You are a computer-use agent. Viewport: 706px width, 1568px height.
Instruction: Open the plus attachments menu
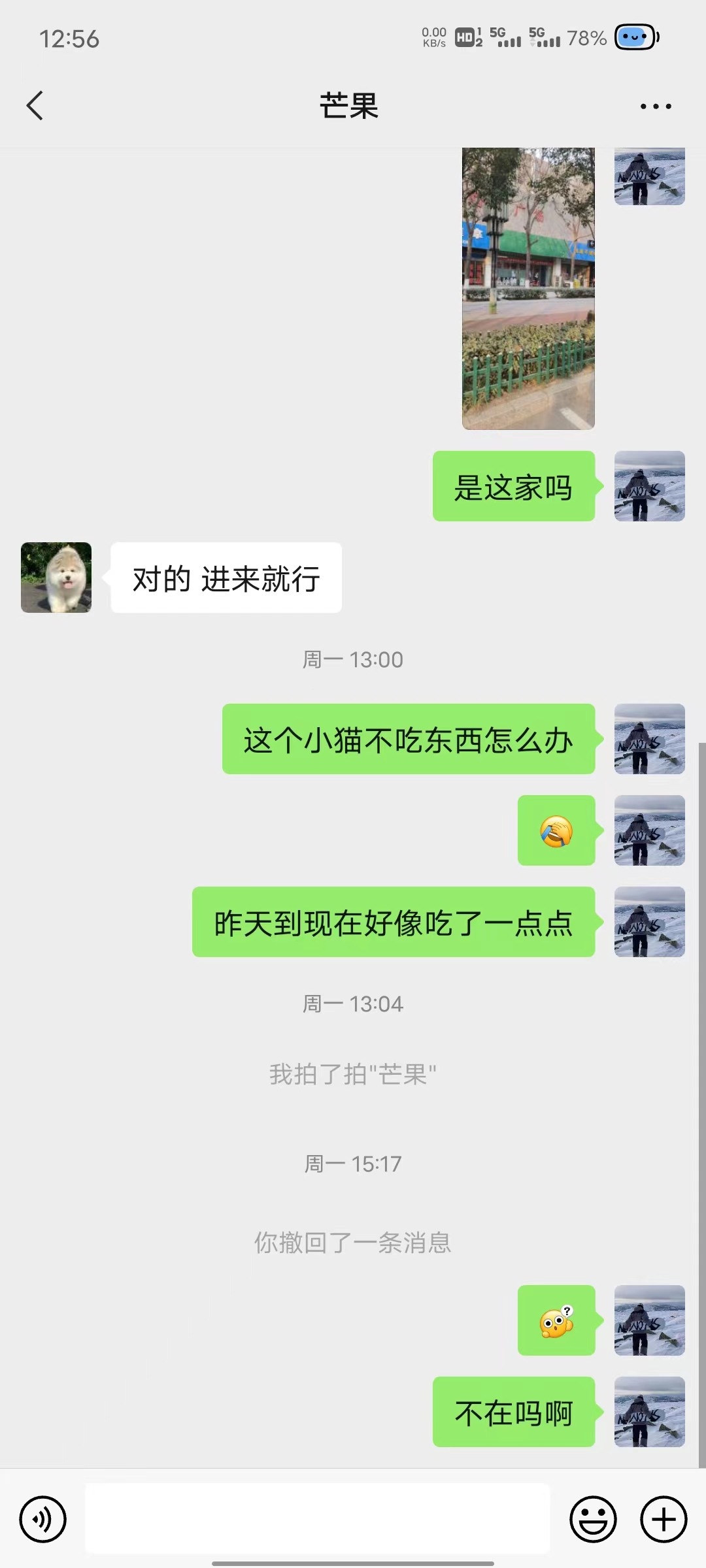pyautogui.click(x=663, y=1519)
